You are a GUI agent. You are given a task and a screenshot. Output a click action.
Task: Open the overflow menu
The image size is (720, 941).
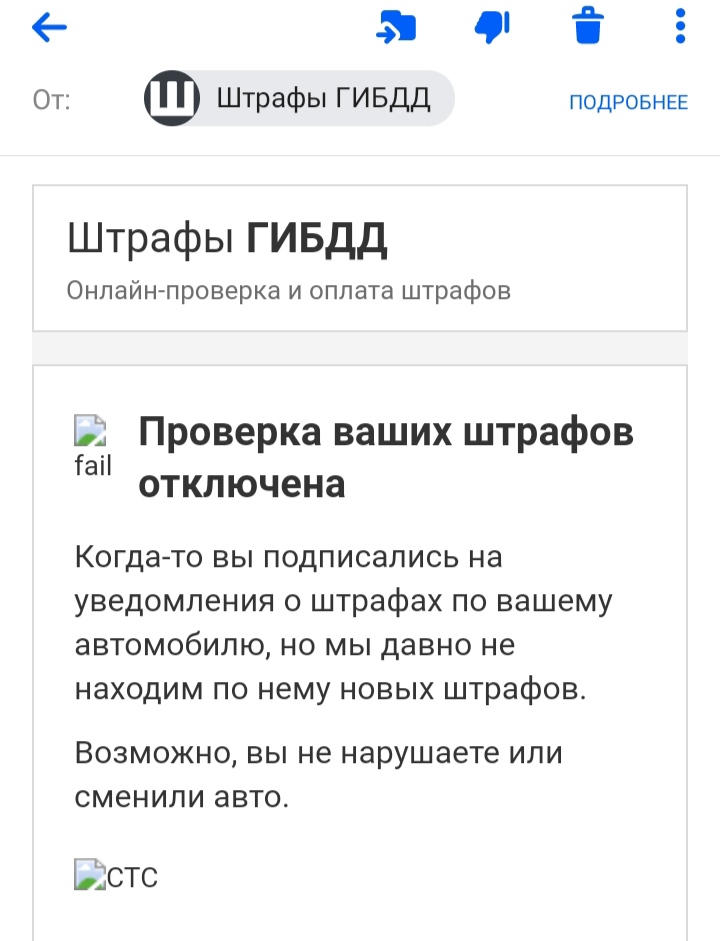681,25
